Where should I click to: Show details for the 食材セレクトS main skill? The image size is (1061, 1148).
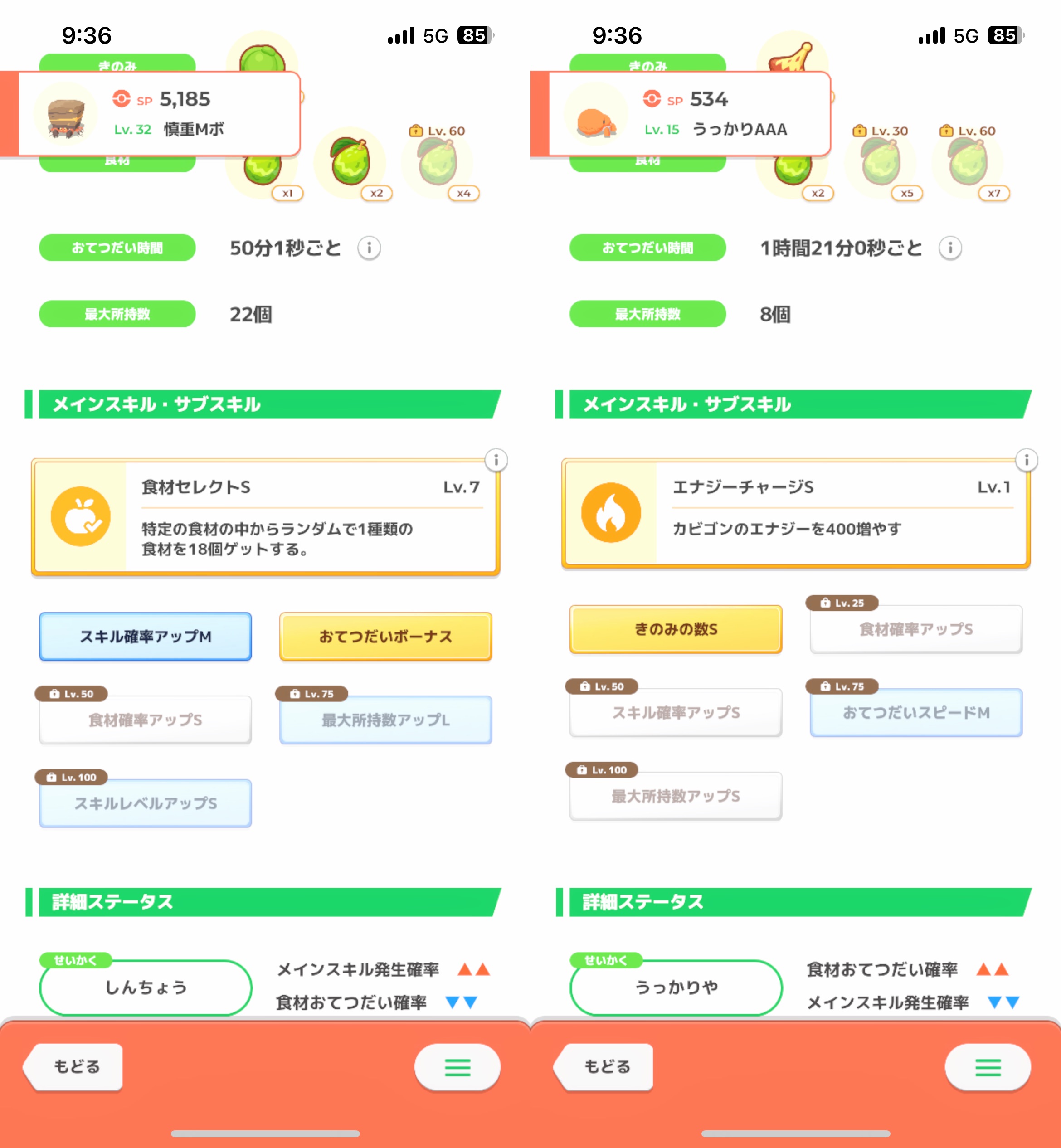click(496, 460)
